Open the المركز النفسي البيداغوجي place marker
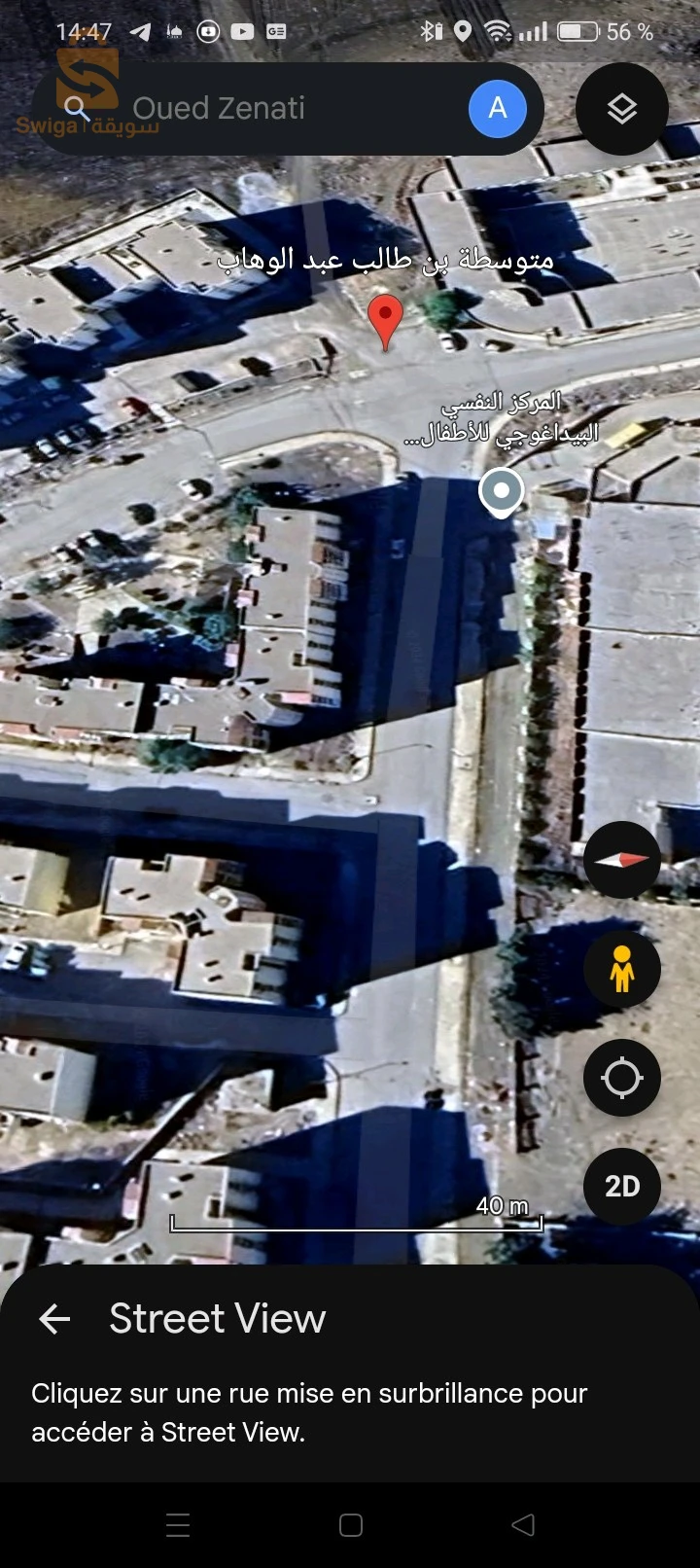 pos(501,491)
